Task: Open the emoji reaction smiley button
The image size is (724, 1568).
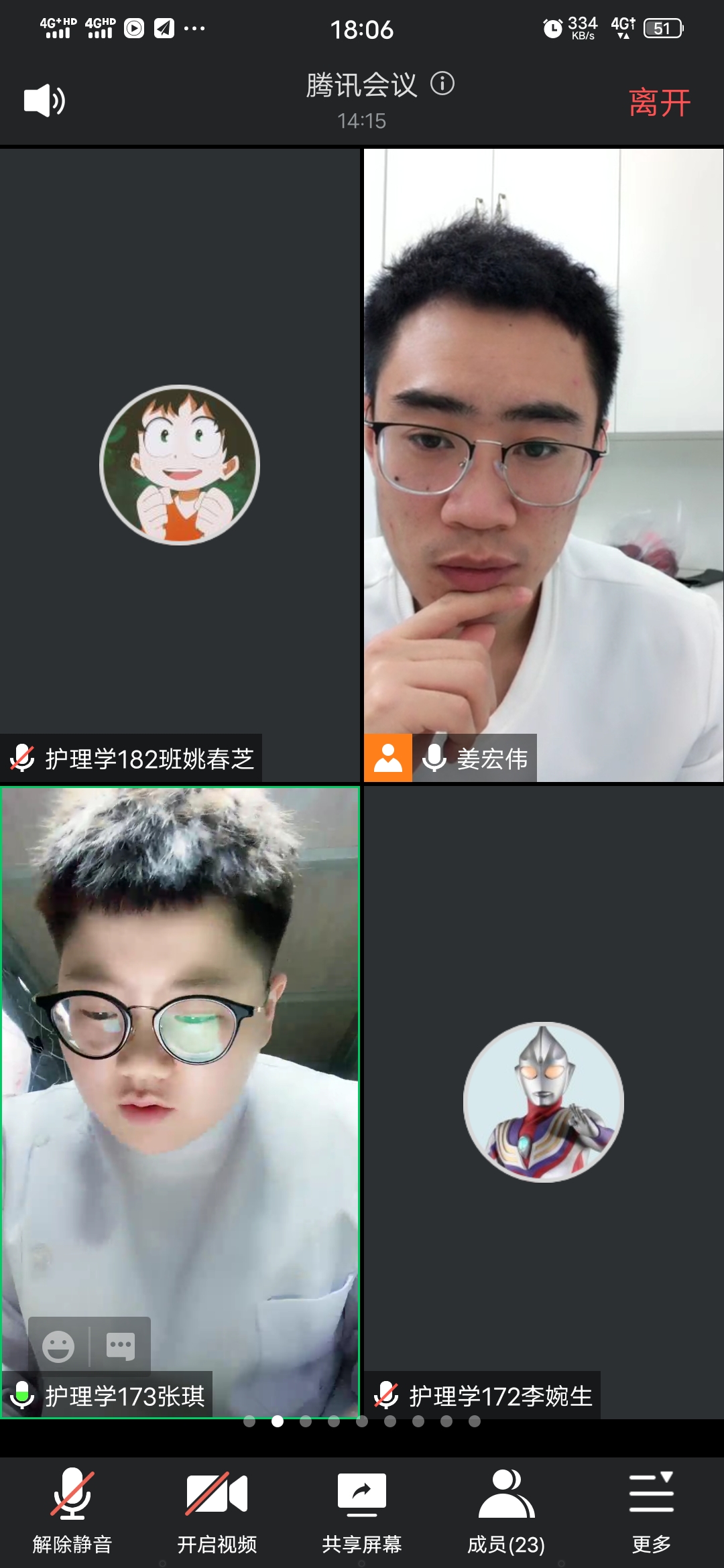Action: pyautogui.click(x=58, y=1346)
